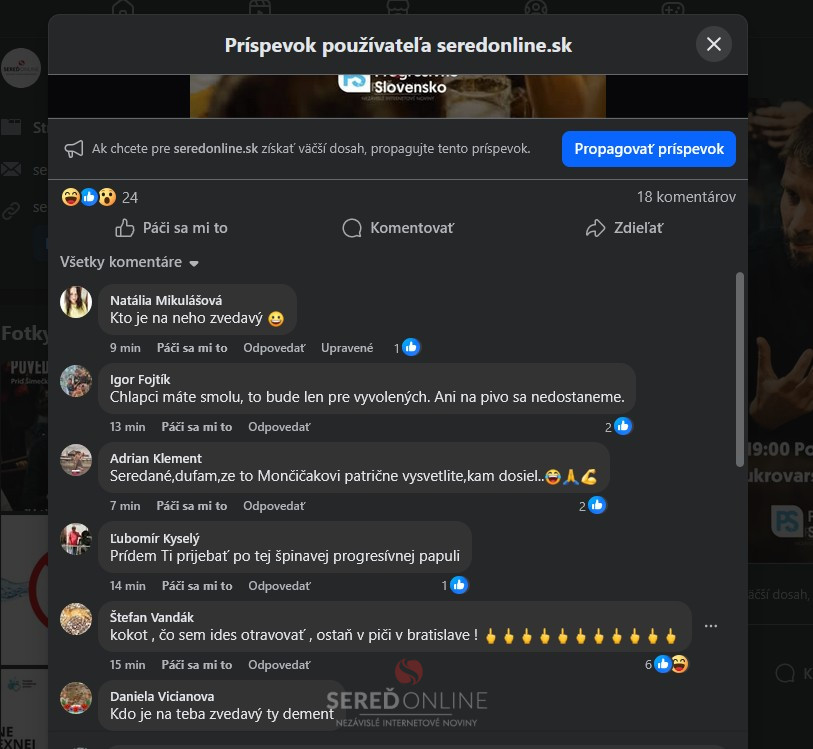Like Ľubomír Kyselý's comment
The height and width of the screenshot is (749, 813).
tap(194, 586)
